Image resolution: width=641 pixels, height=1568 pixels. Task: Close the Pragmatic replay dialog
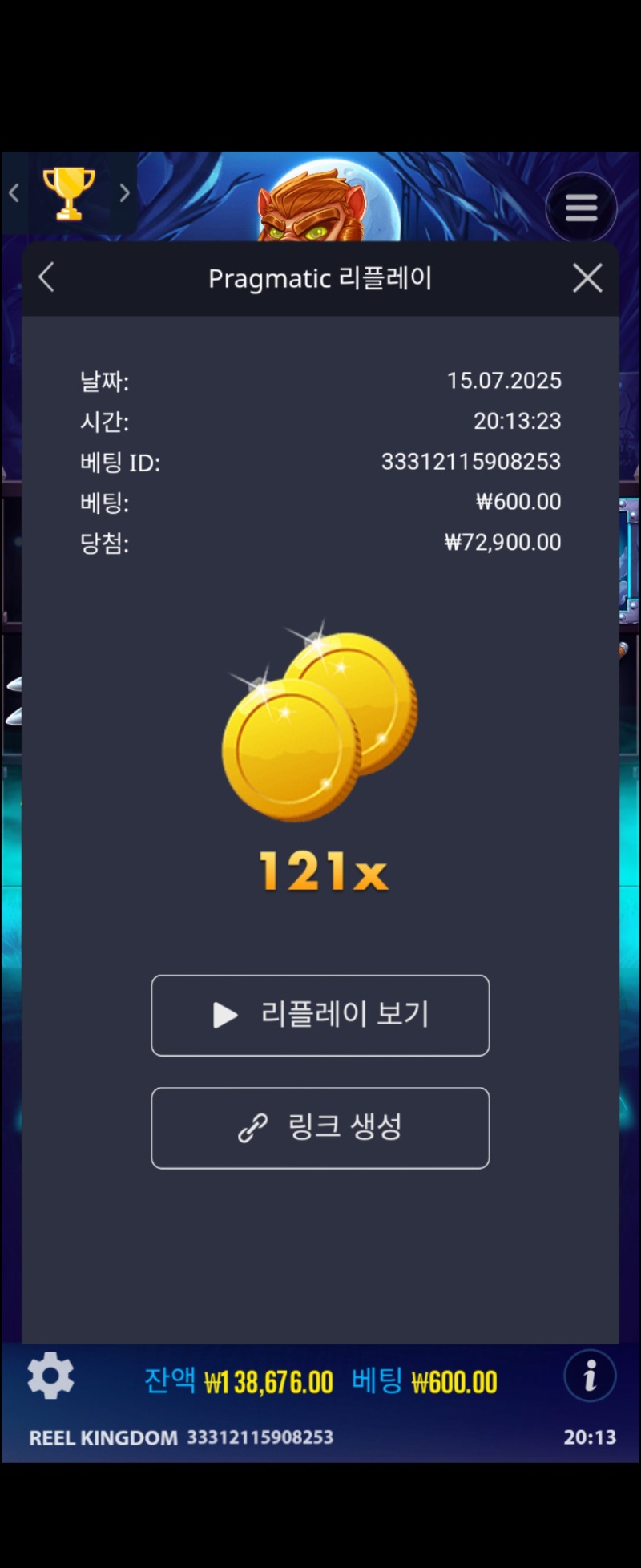(x=587, y=278)
